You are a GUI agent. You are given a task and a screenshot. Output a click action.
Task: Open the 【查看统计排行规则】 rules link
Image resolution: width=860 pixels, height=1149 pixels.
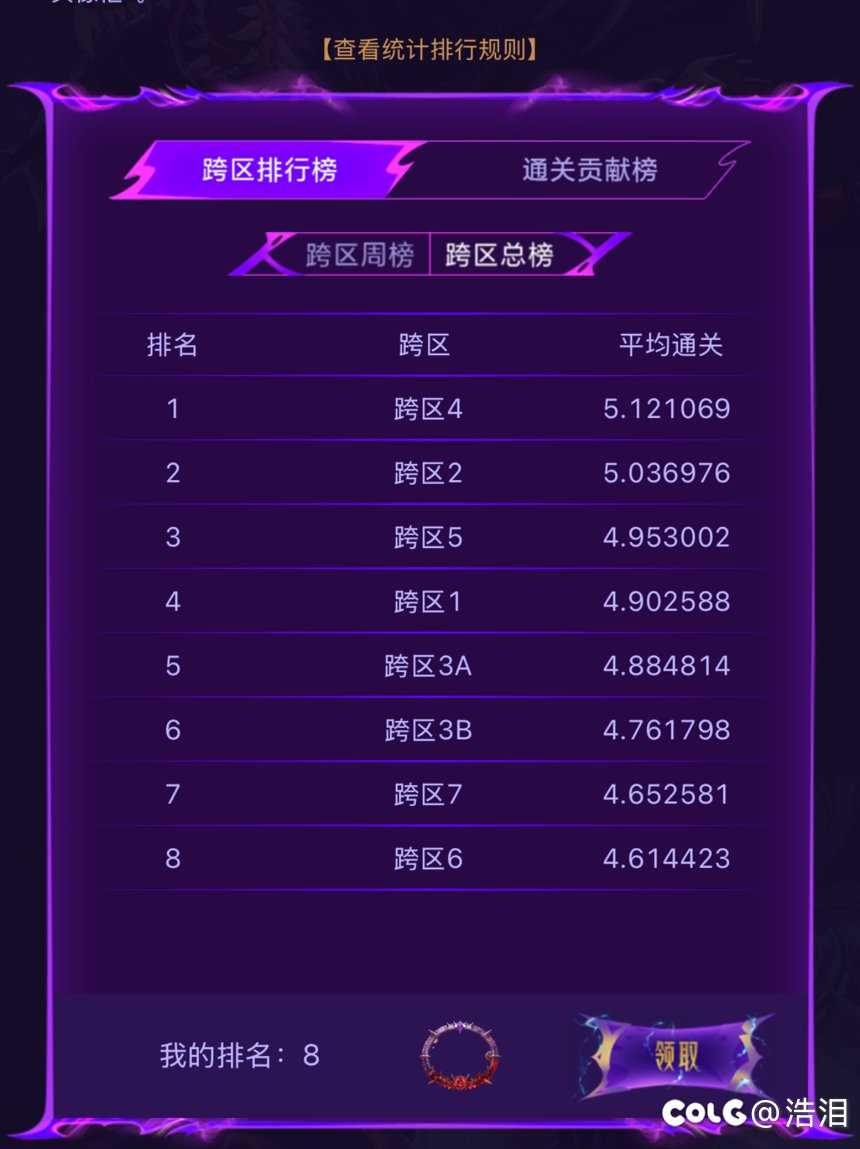click(x=430, y=47)
